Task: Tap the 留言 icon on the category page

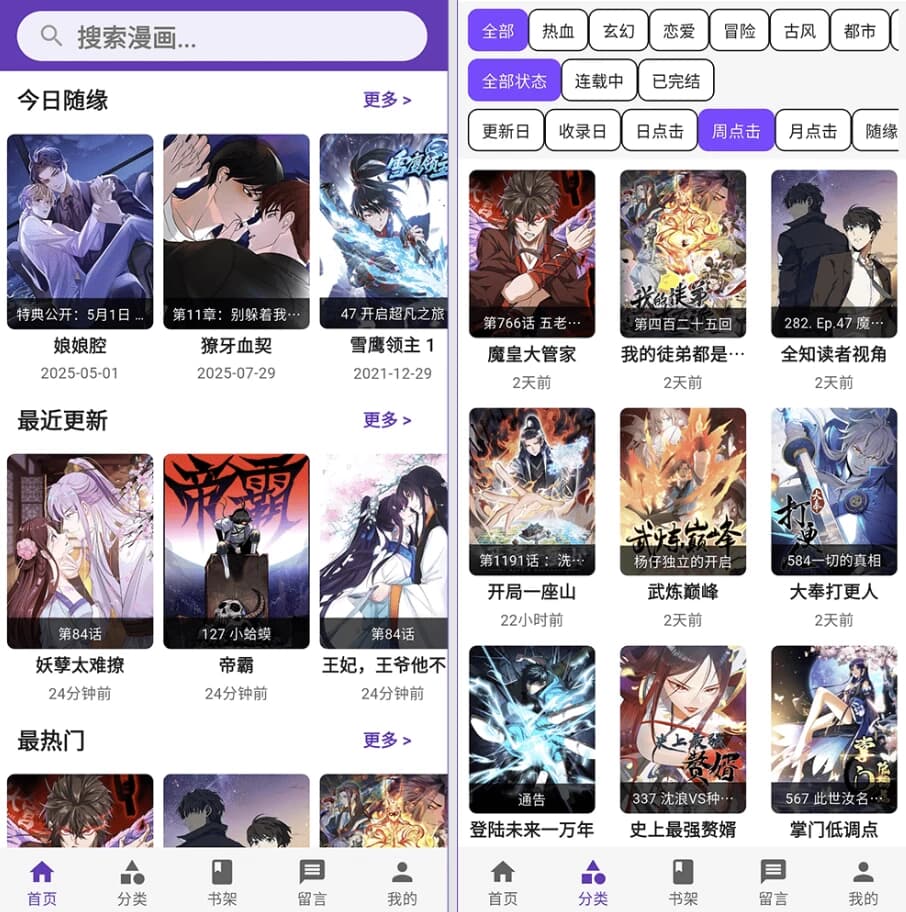Action: click(772, 876)
